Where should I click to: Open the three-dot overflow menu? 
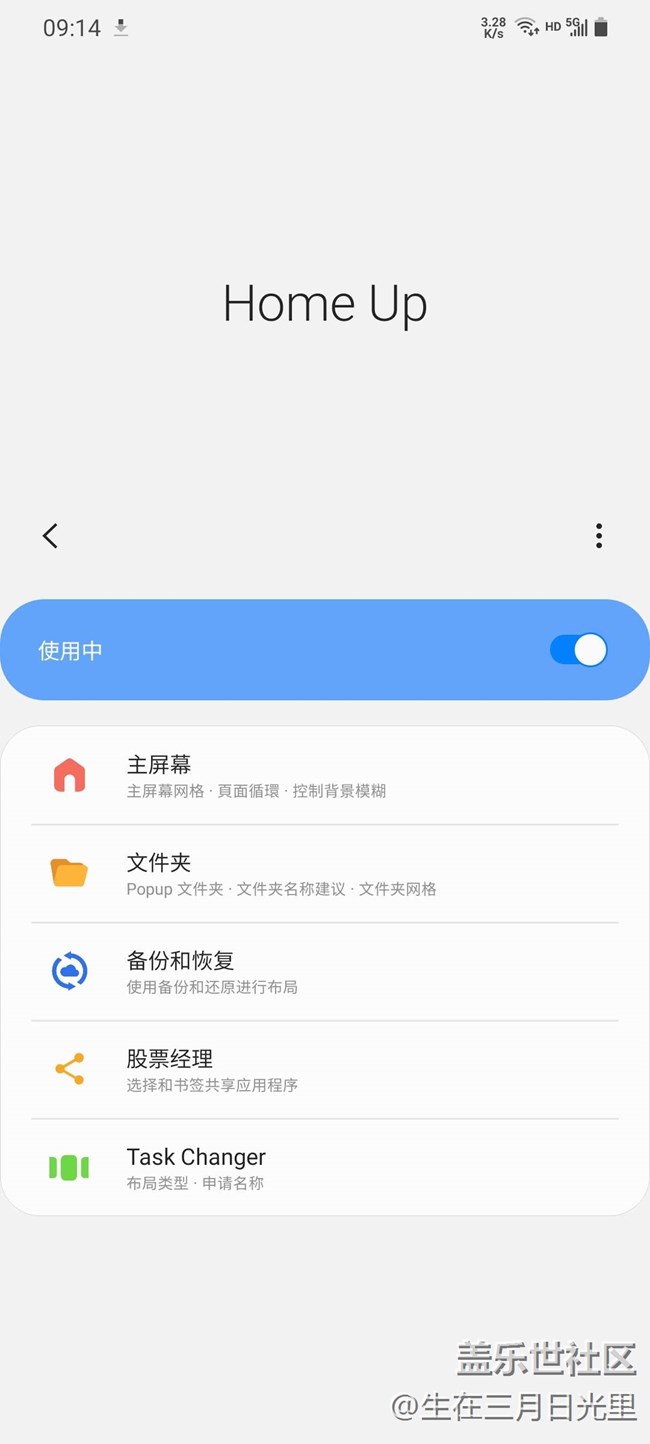[598, 536]
